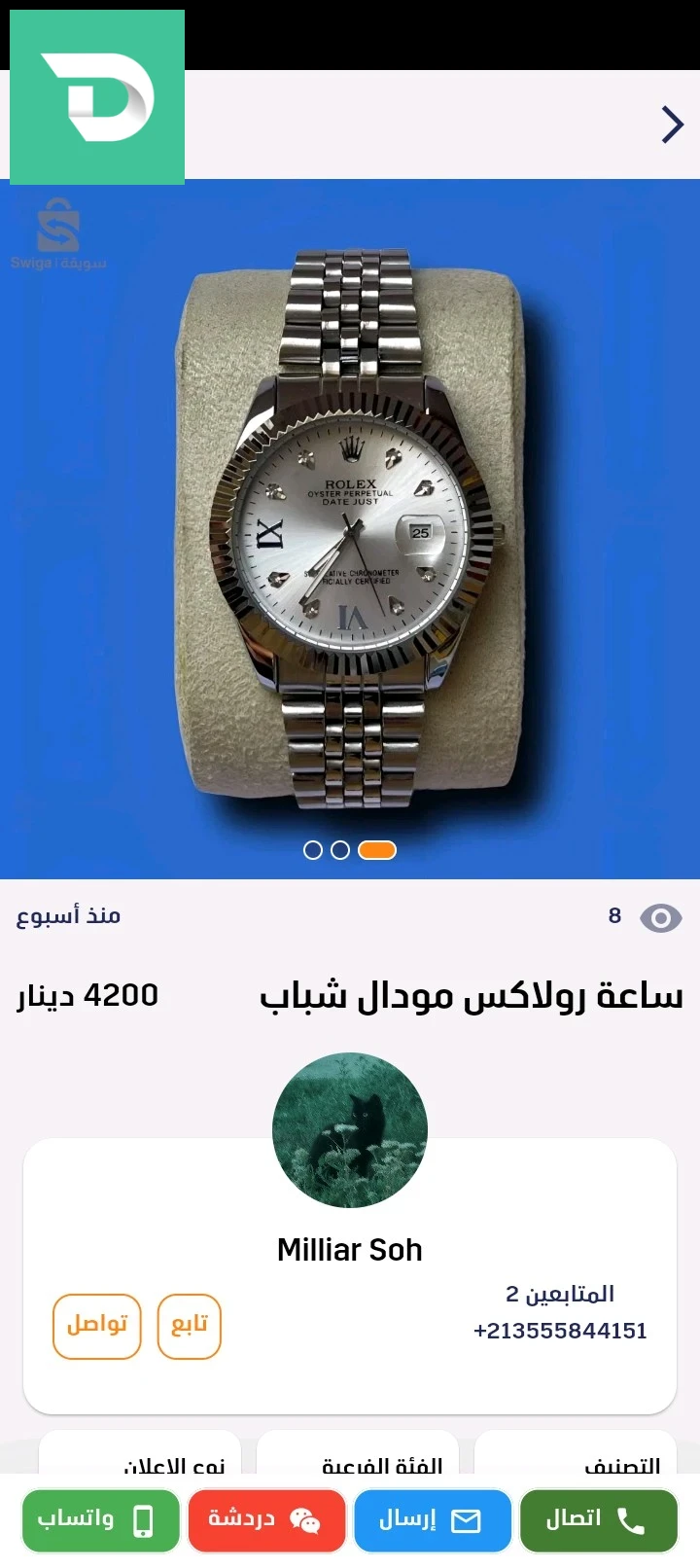The width and height of the screenshot is (700, 1568).
Task: Start a chat via دردشة button
Action: click(x=266, y=1520)
